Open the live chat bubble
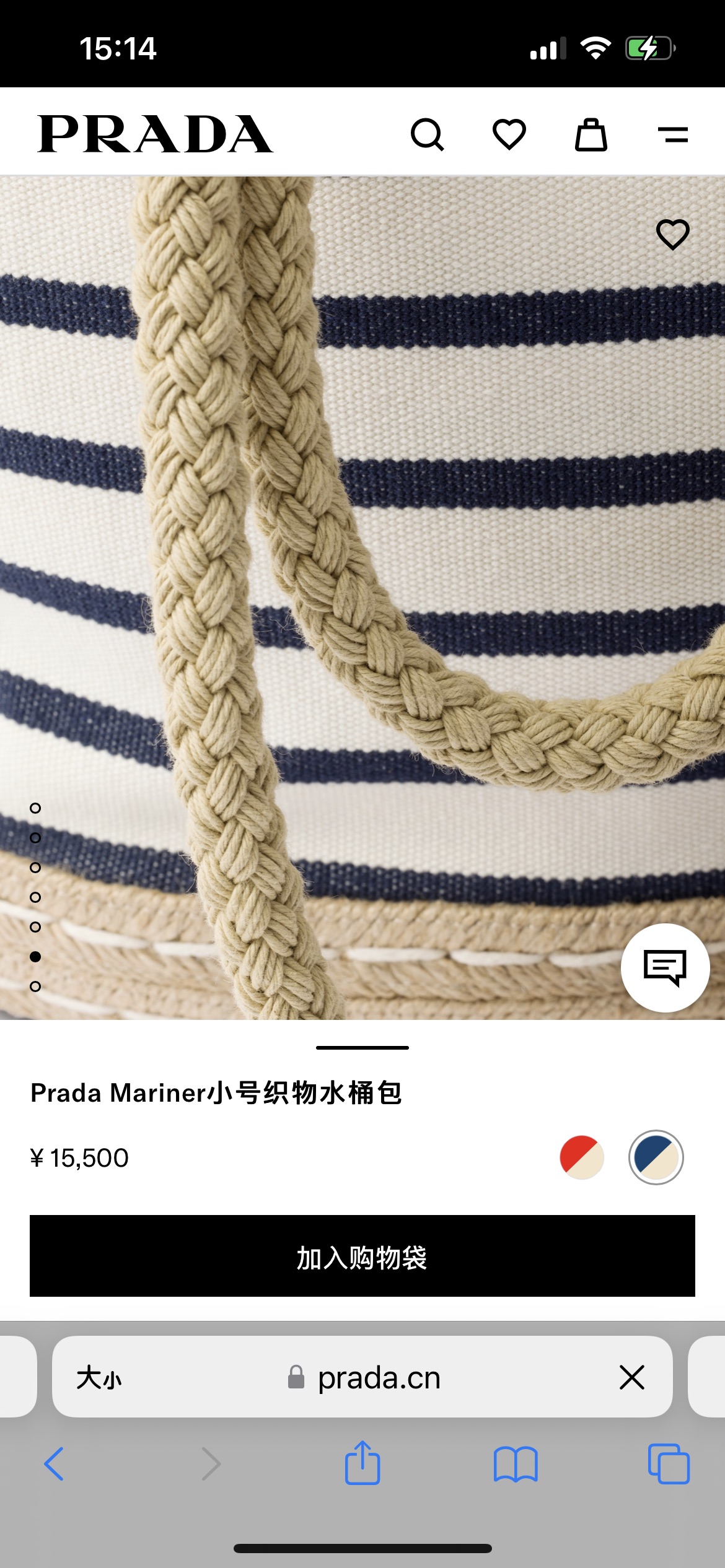 [x=666, y=968]
